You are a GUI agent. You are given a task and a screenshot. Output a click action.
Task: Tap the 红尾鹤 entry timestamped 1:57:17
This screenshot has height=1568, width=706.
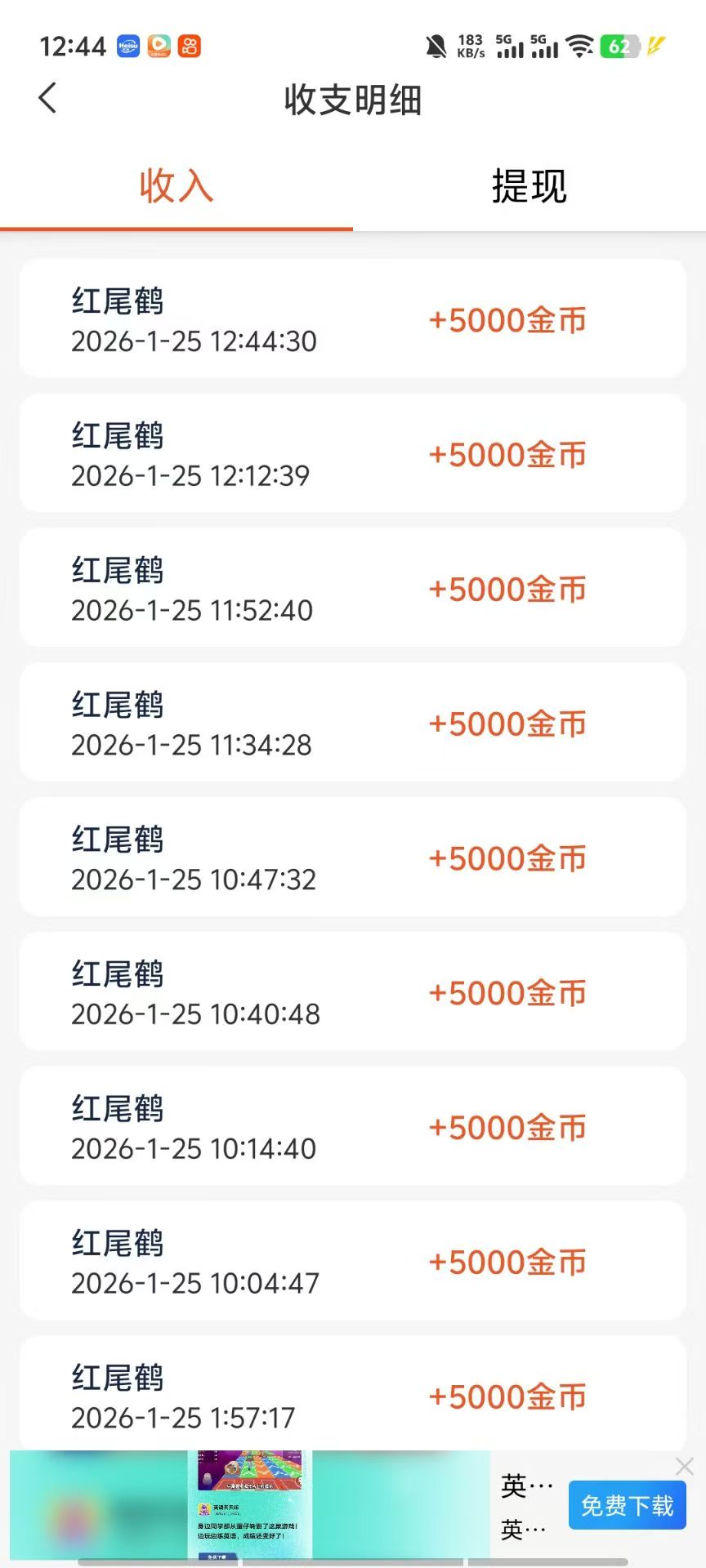[x=351, y=1393]
